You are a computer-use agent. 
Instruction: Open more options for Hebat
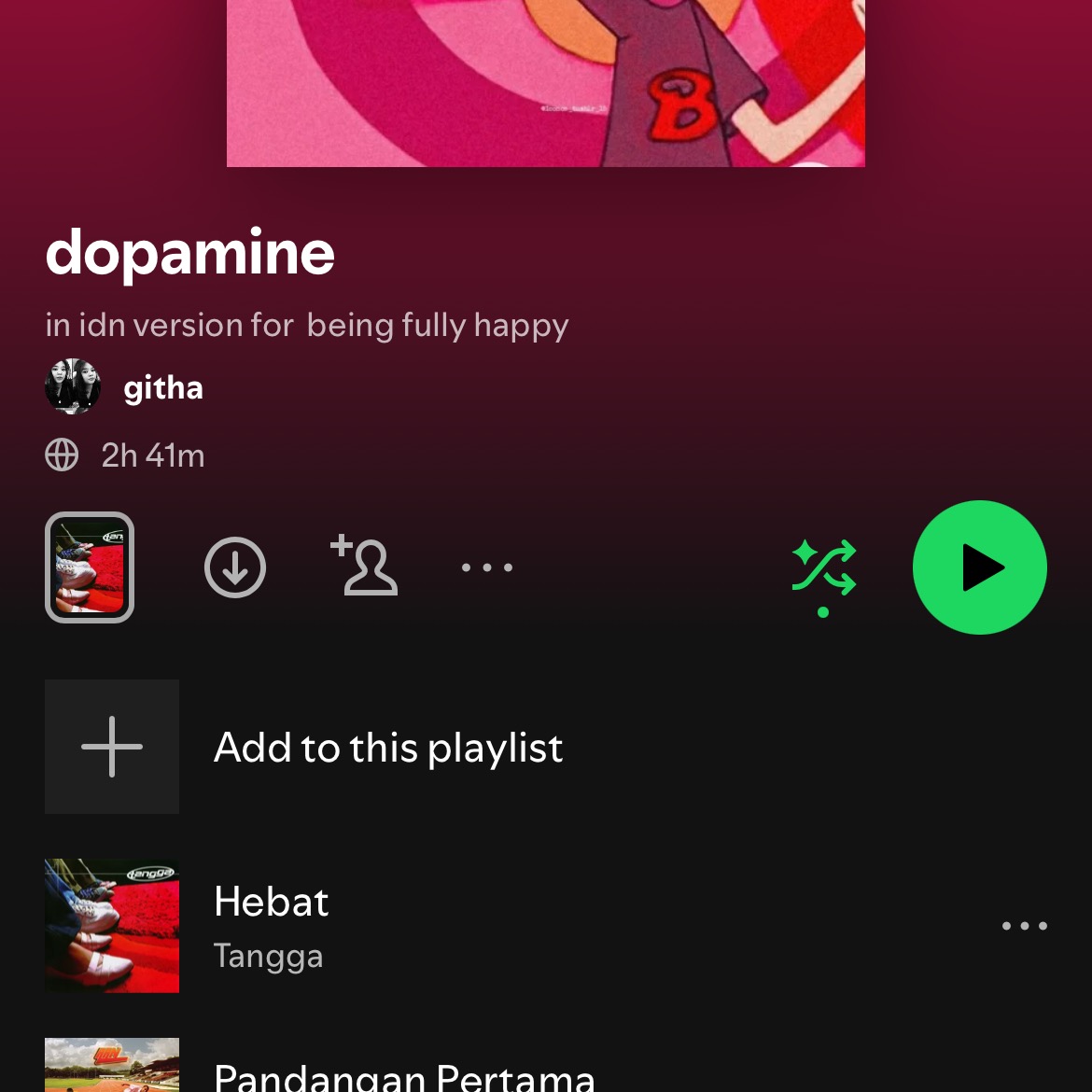[1024, 926]
